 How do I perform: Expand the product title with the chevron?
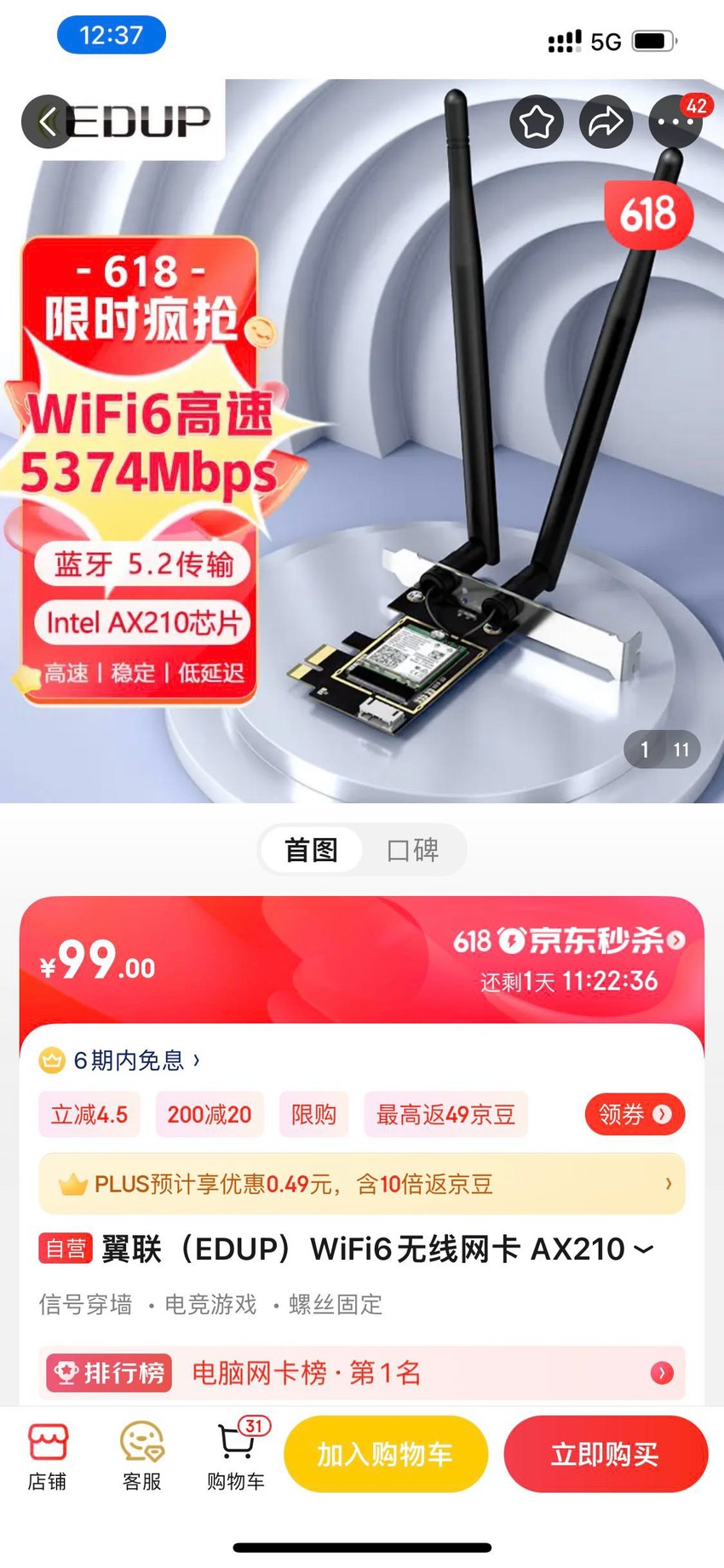point(644,1249)
